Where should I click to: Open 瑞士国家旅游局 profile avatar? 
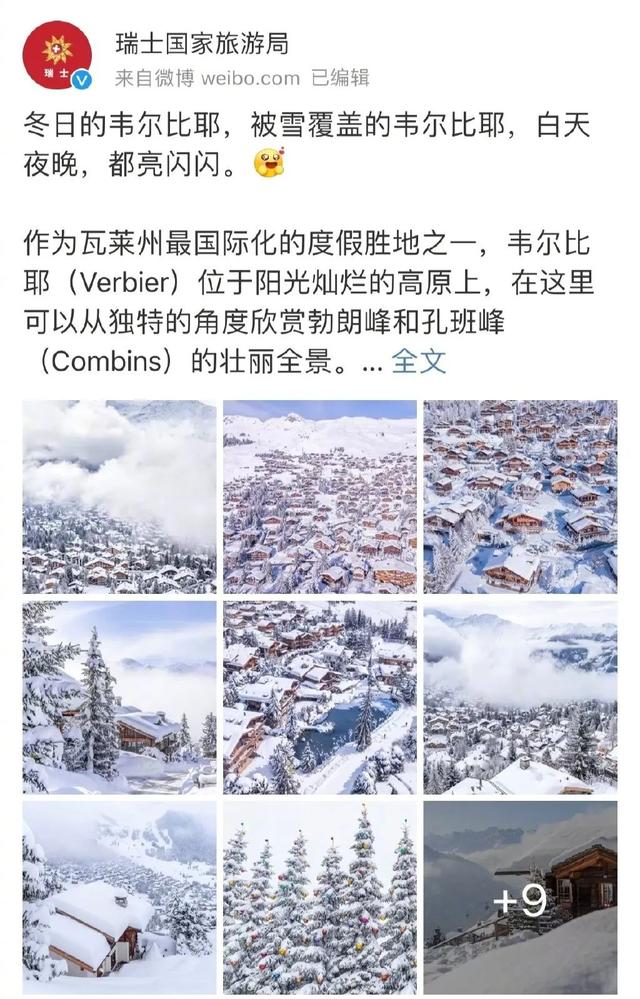click(57, 56)
